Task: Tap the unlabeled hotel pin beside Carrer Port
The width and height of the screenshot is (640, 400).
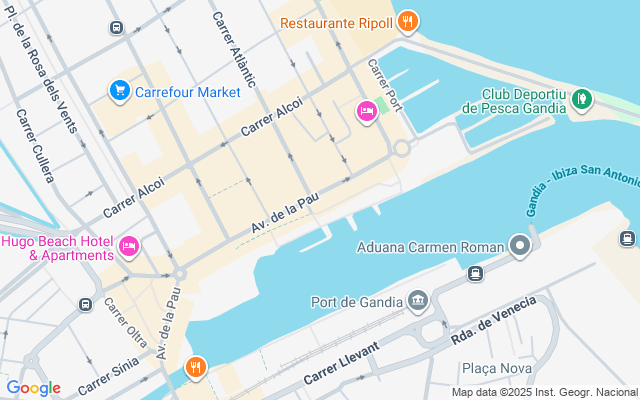Action: 367,111
